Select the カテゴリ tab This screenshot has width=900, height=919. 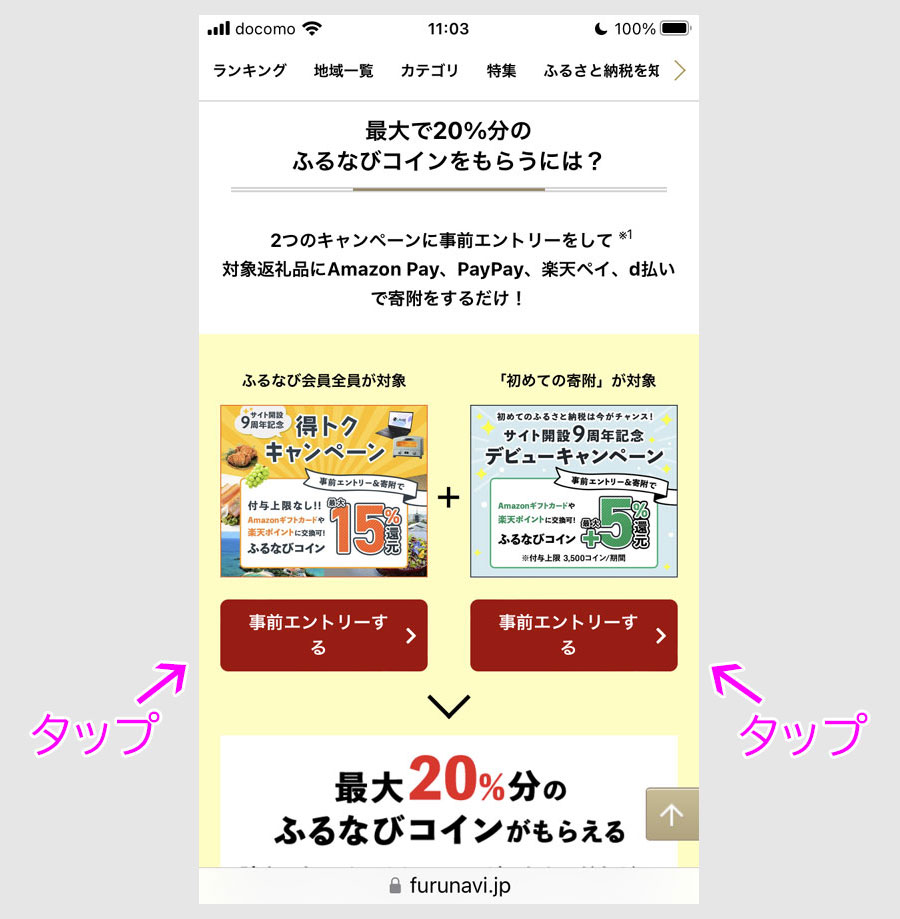pos(431,70)
